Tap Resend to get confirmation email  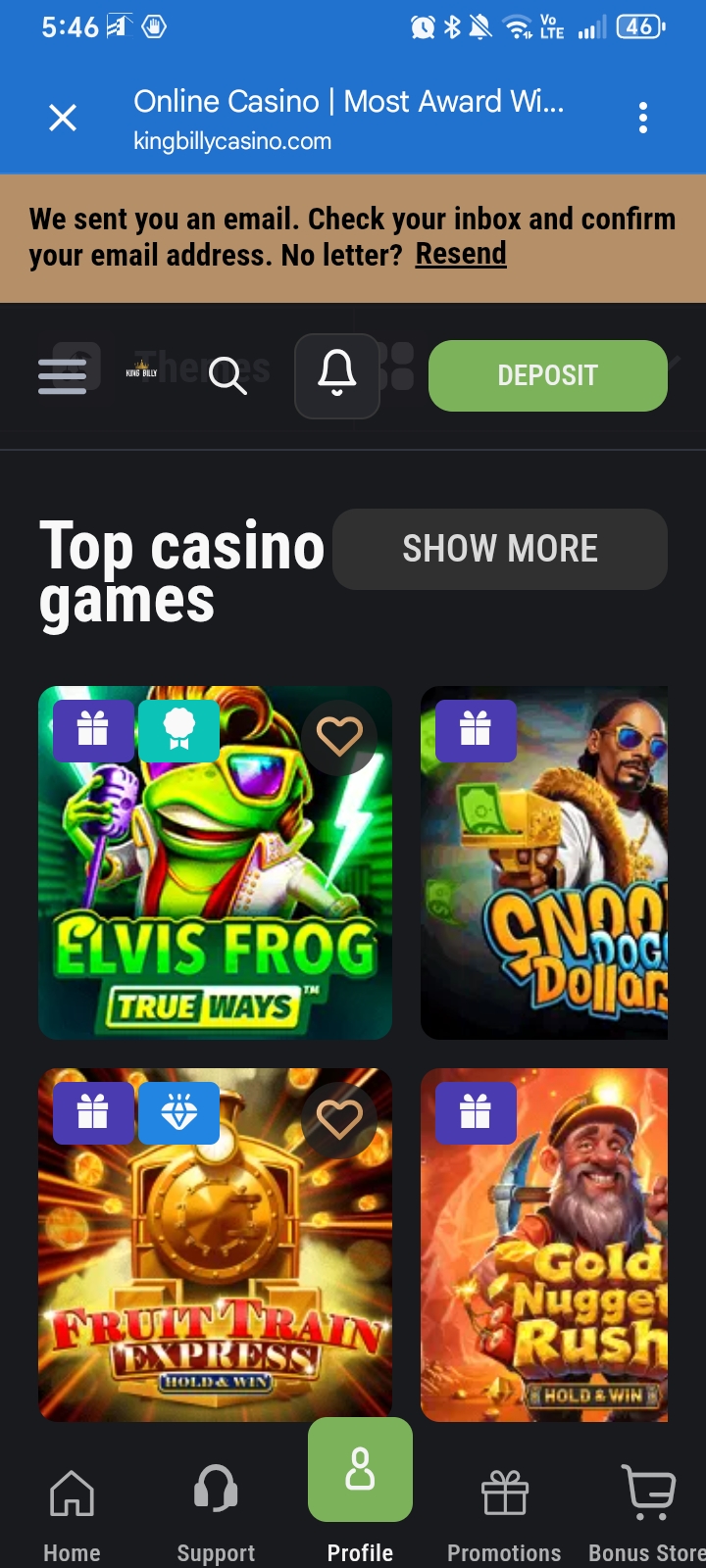(x=461, y=254)
